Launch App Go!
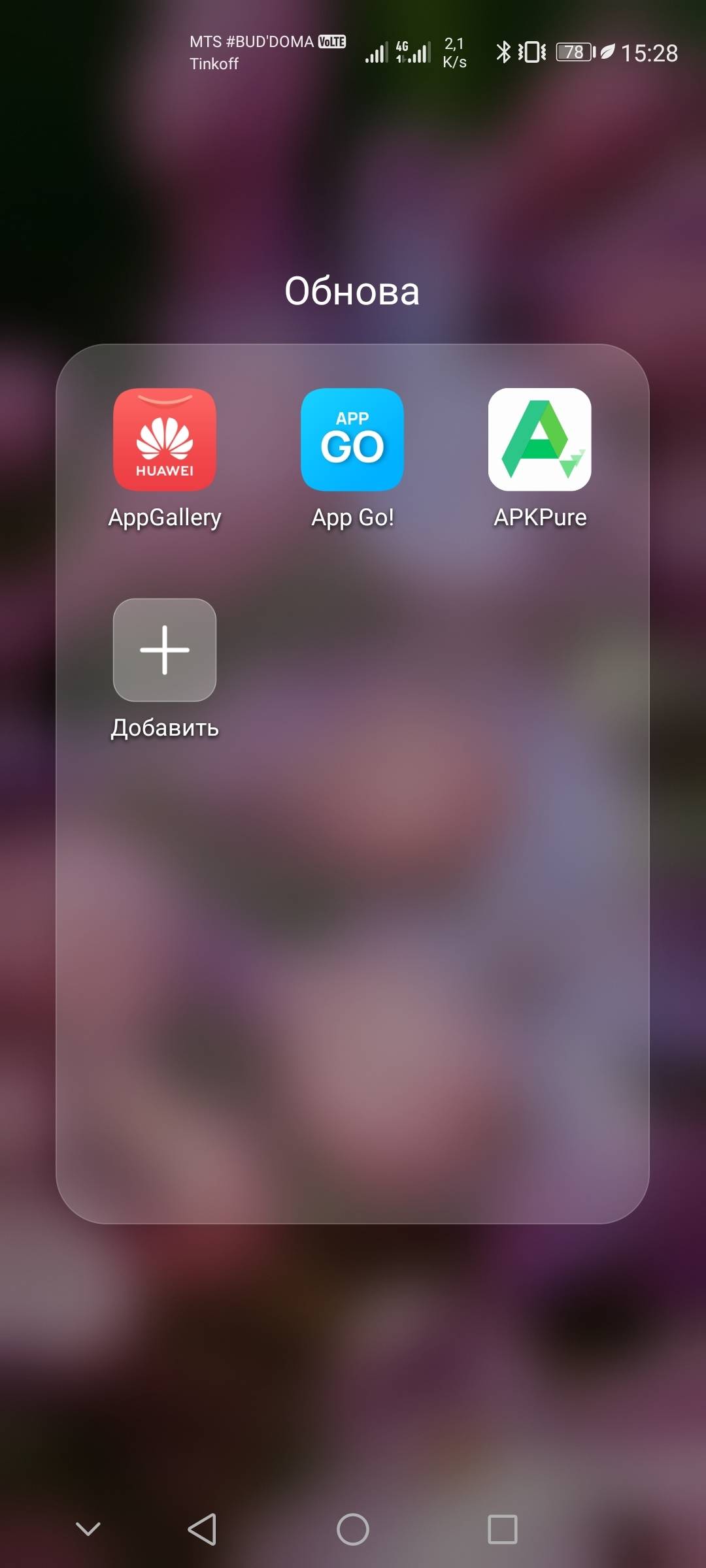This screenshot has width=706, height=1568. tap(352, 440)
